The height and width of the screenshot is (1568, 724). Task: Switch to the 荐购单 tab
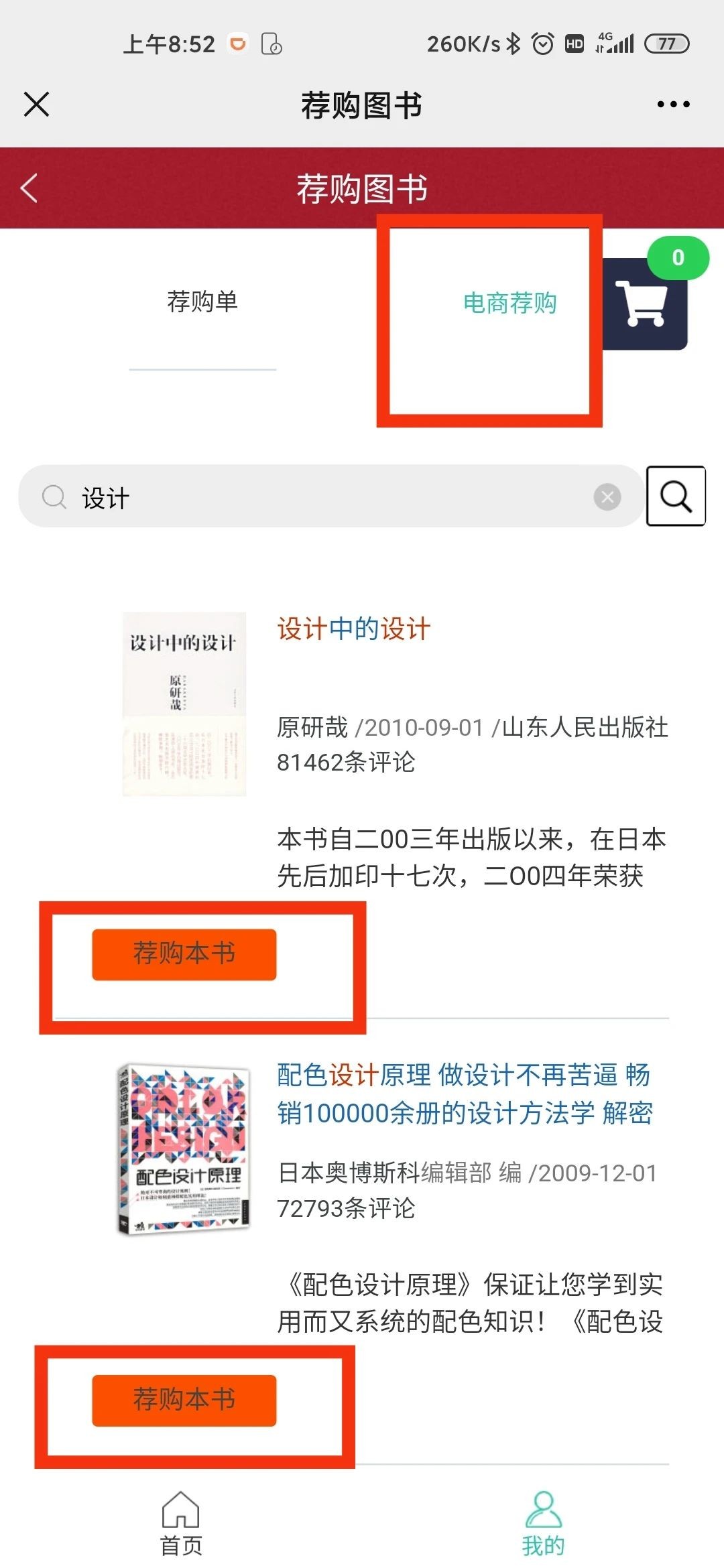[x=202, y=302]
